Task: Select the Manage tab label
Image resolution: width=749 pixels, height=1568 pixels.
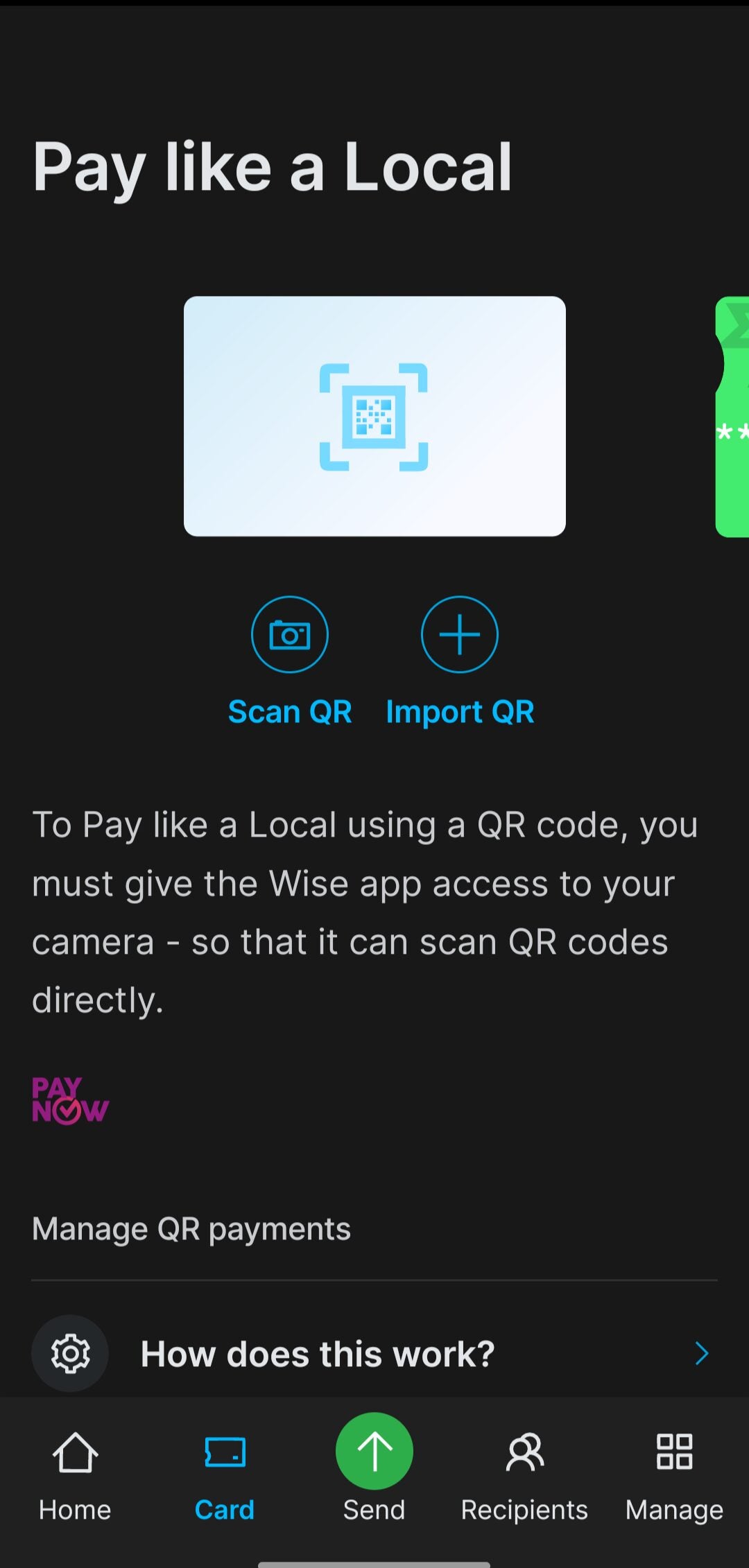Action: point(673,1509)
